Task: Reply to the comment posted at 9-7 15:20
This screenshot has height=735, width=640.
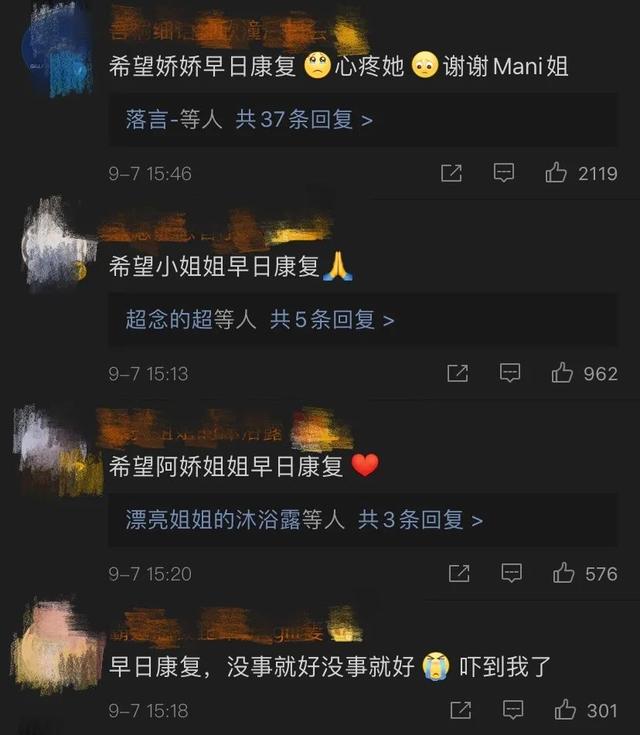Action: (x=511, y=573)
